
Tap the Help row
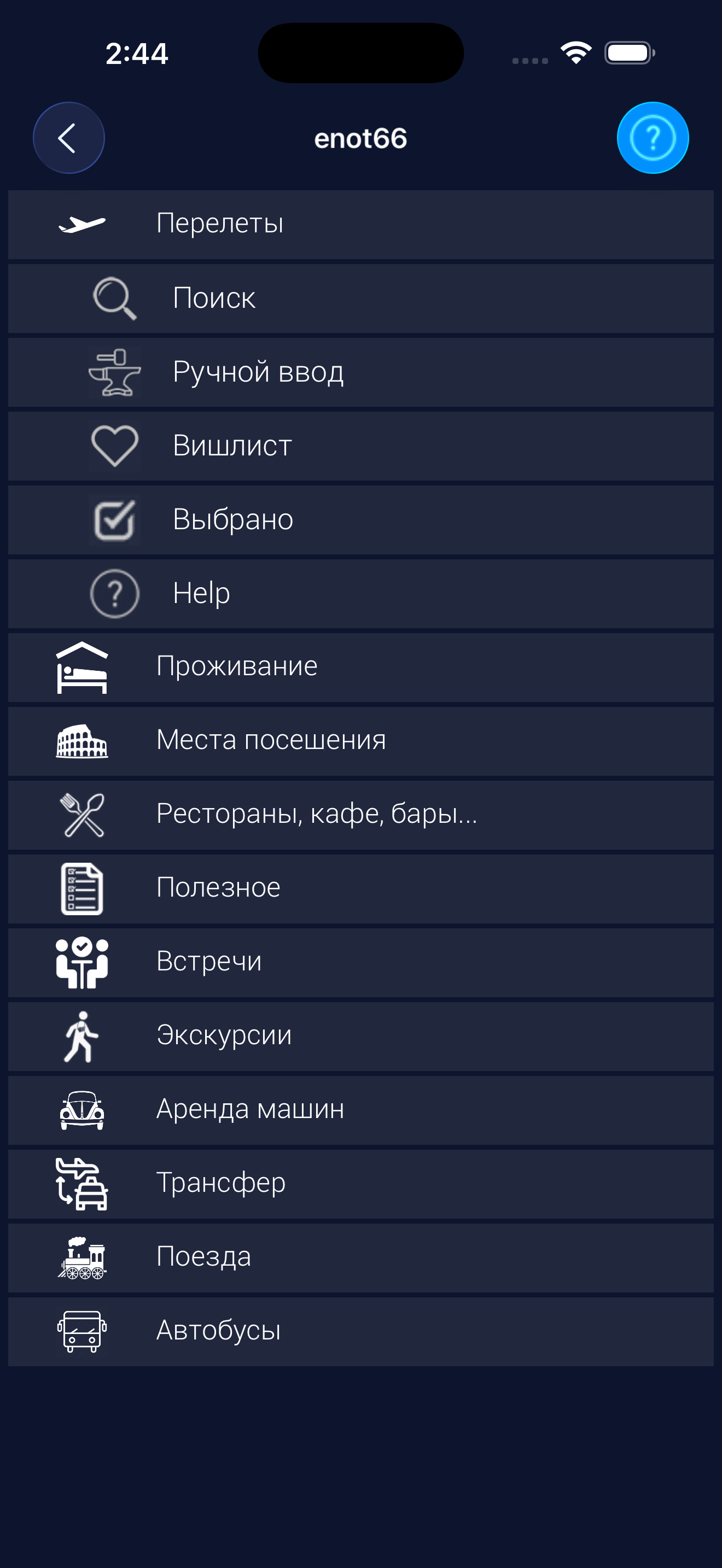360,594
